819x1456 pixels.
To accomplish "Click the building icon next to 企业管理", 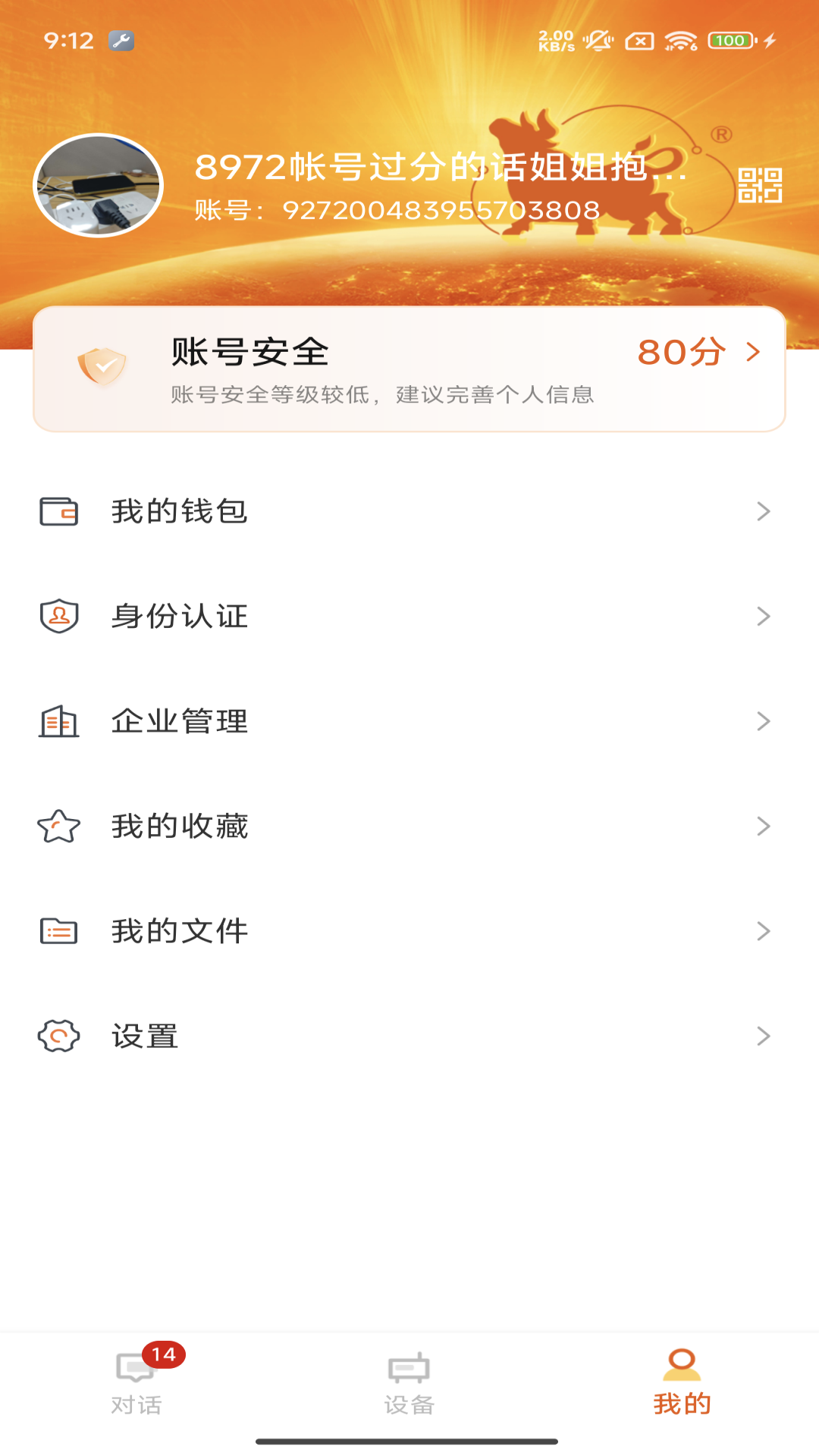I will click(60, 722).
